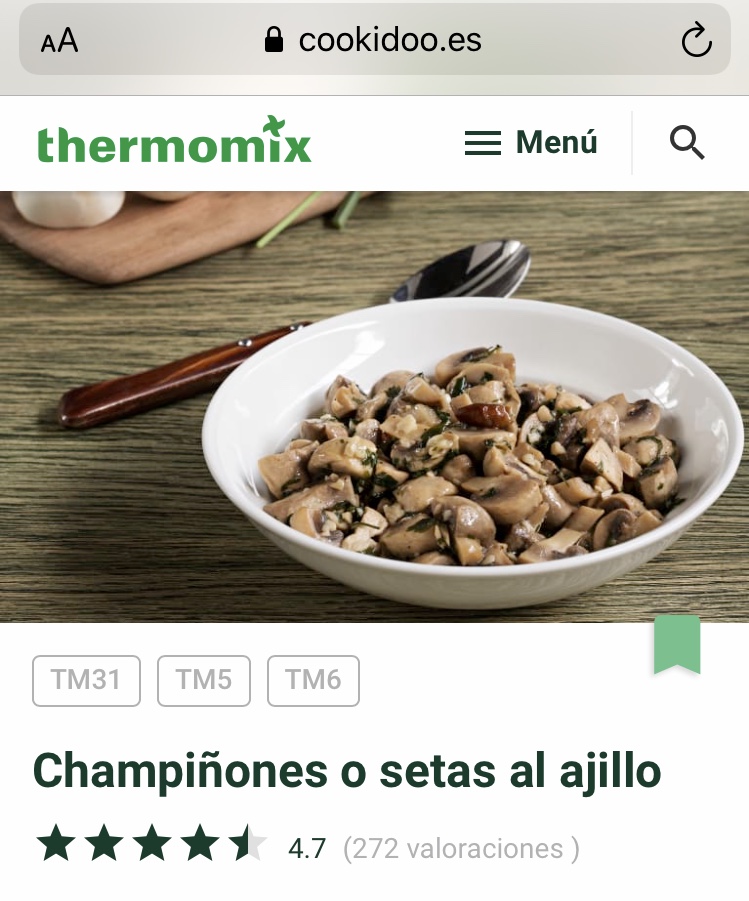
Task: Open the Menú hamburger button
Action: pos(530,143)
